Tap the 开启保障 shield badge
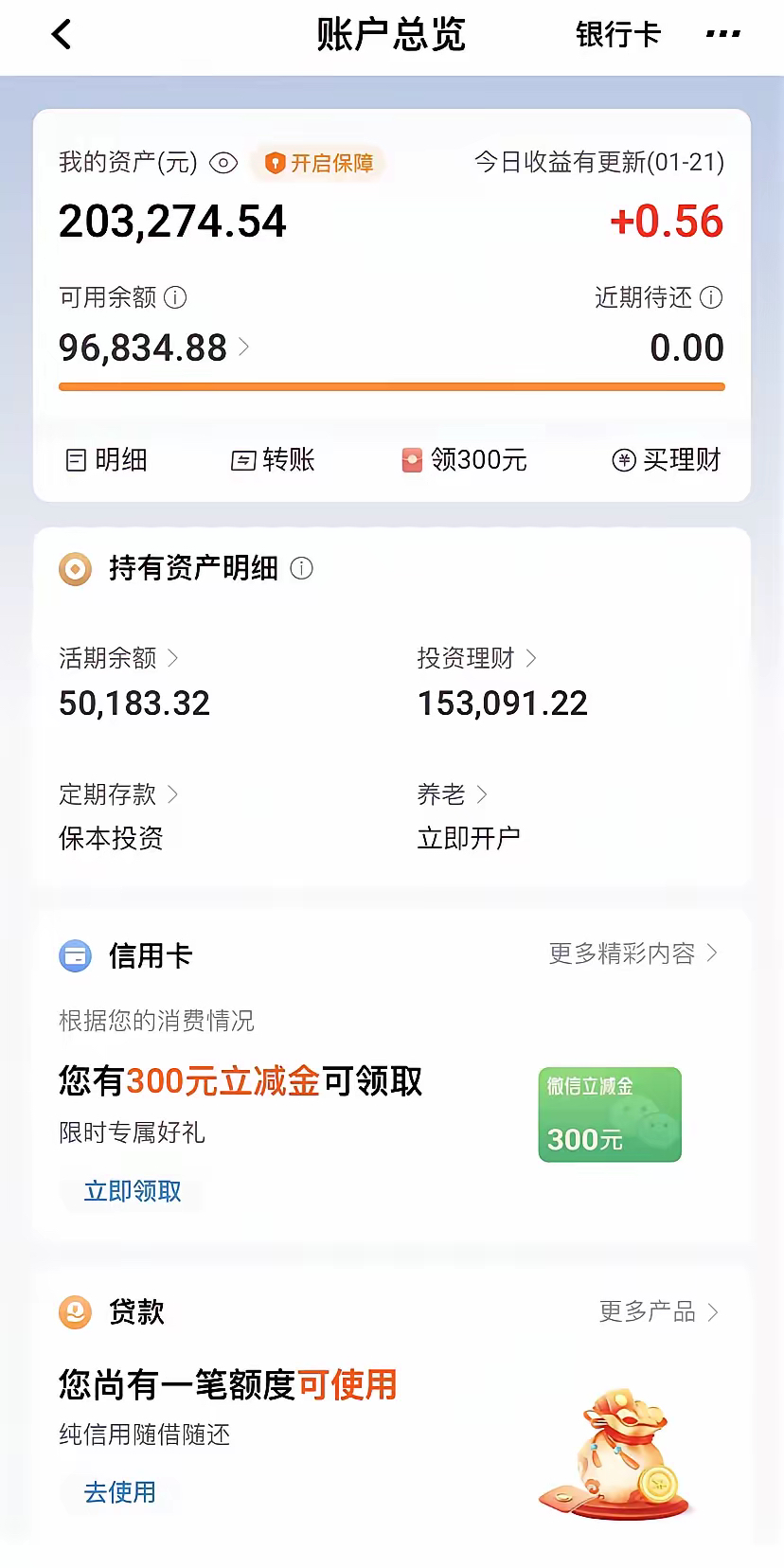 (318, 163)
